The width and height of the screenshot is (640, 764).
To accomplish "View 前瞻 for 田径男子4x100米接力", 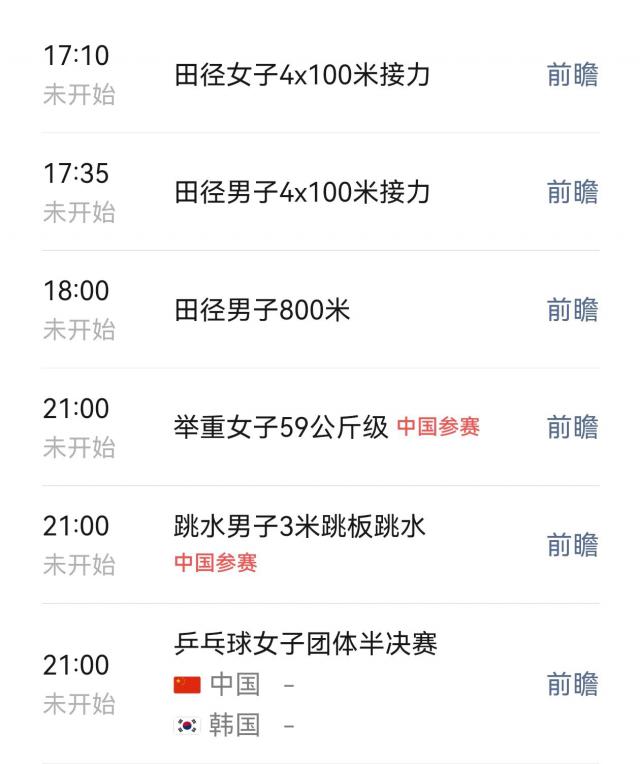I will point(572,192).
